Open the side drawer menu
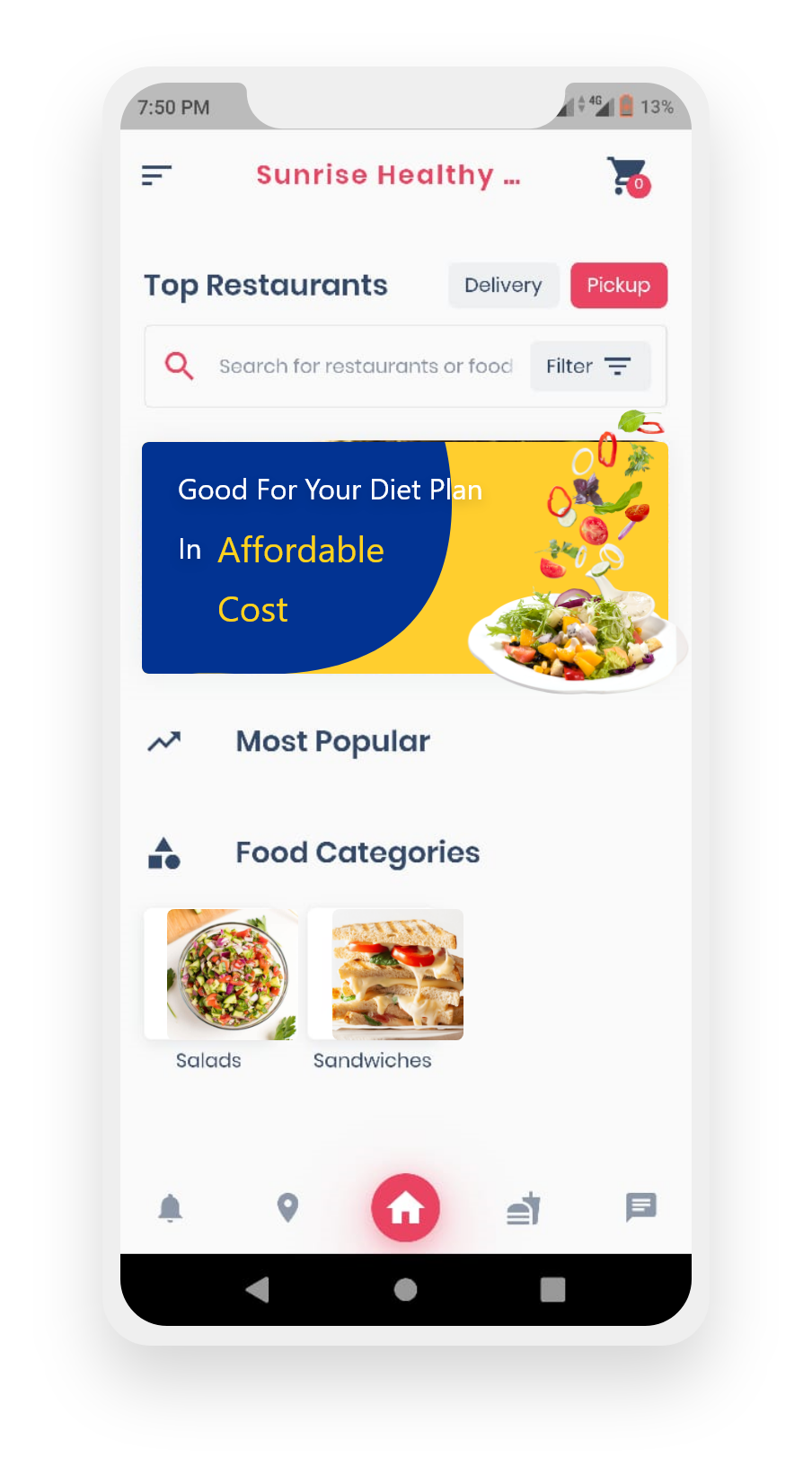 (156, 175)
